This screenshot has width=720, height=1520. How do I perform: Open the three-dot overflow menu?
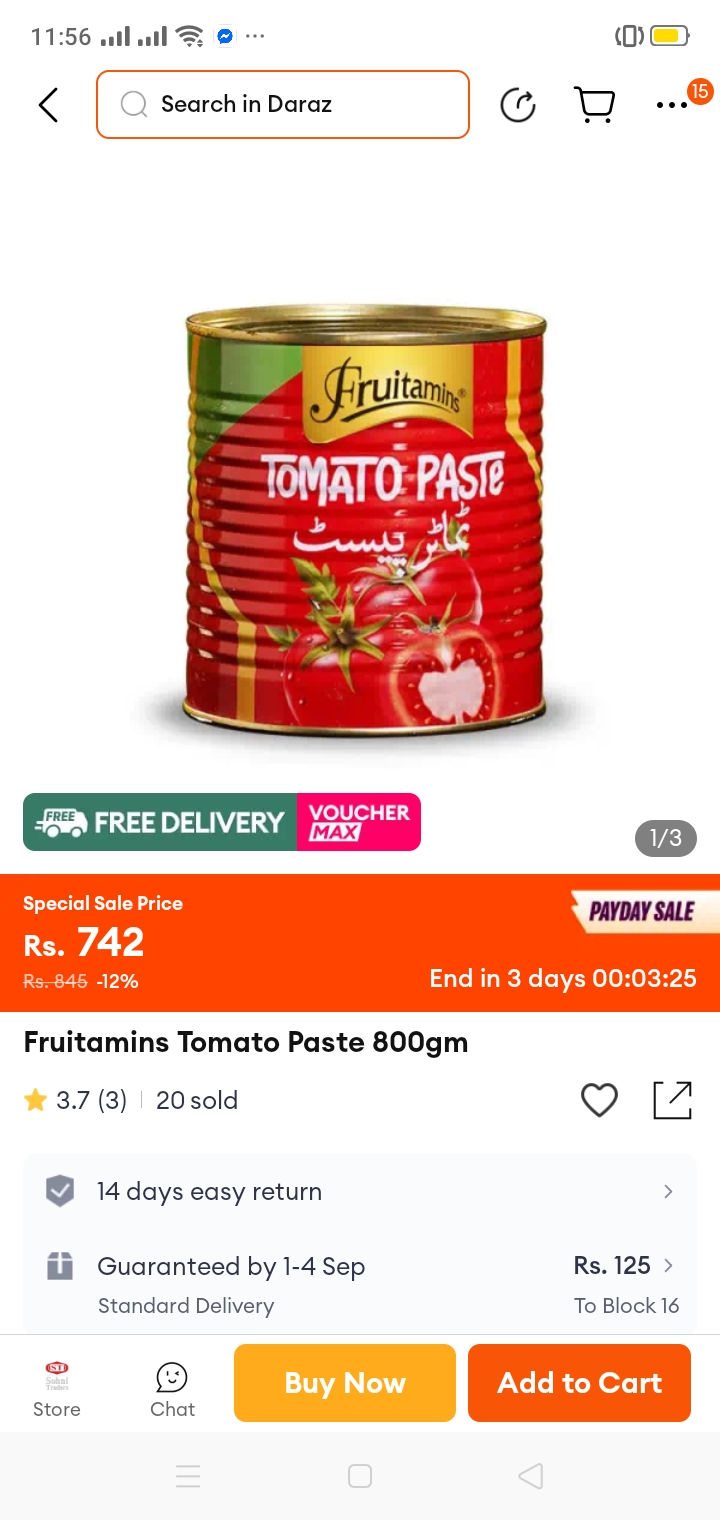coord(672,105)
